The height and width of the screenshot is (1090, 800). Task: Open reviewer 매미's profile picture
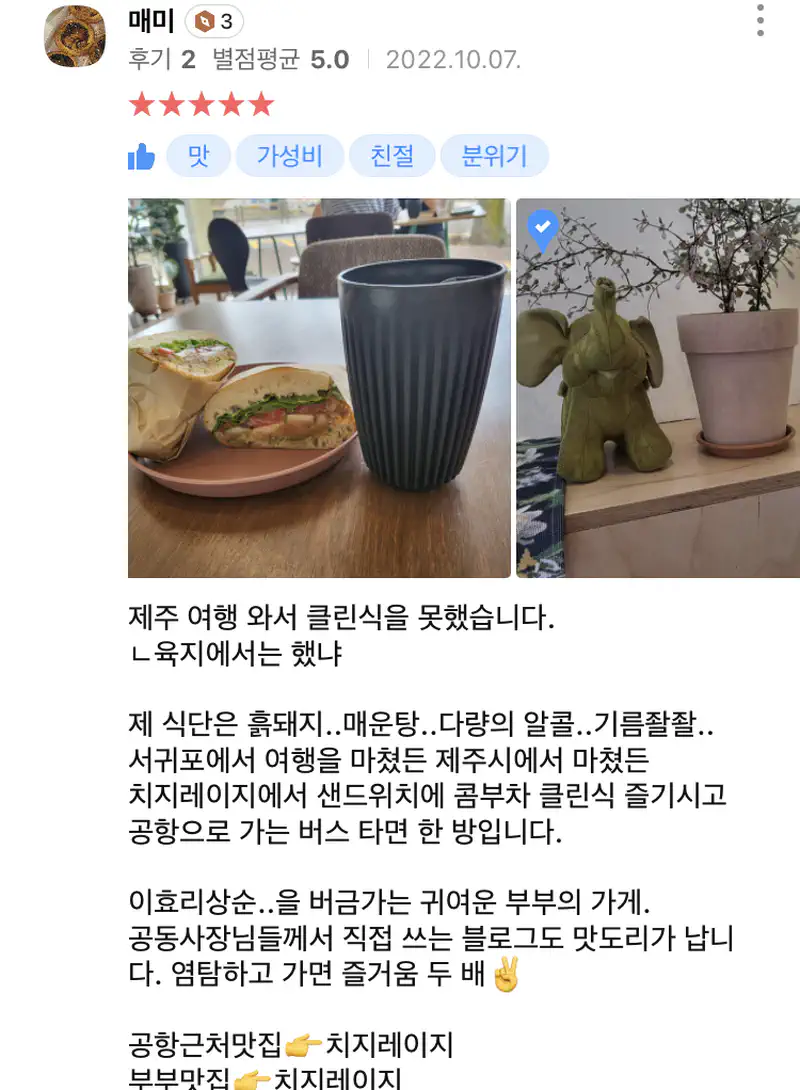(x=75, y=35)
